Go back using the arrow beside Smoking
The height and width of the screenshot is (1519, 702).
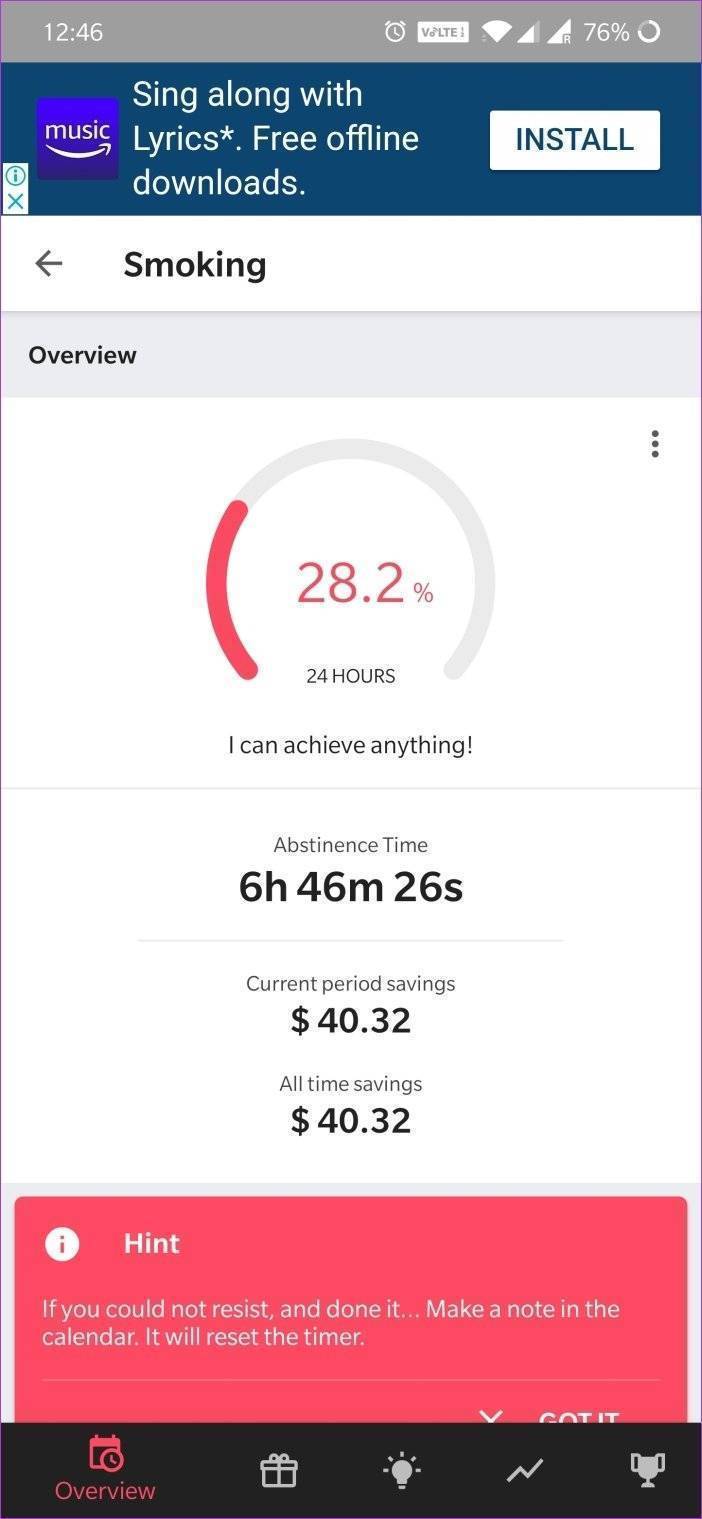(48, 264)
